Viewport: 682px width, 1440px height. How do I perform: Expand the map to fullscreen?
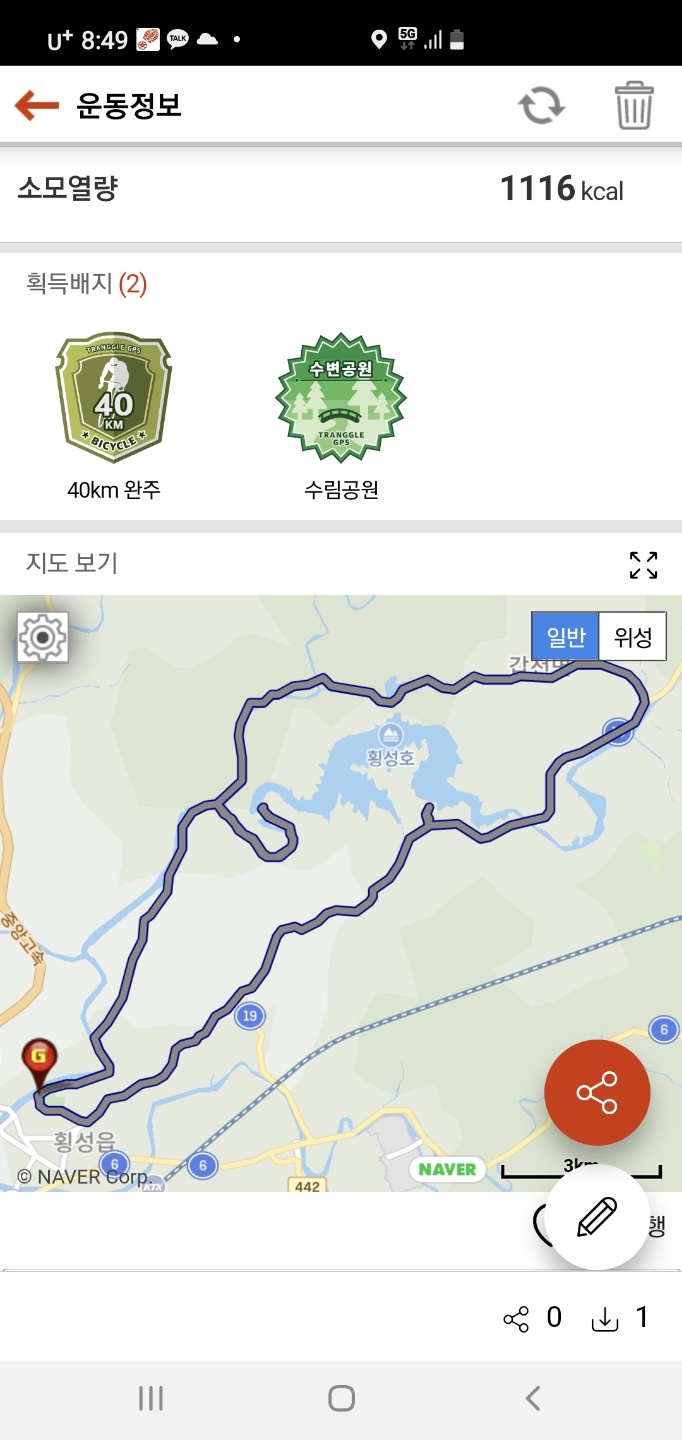pyautogui.click(x=643, y=565)
